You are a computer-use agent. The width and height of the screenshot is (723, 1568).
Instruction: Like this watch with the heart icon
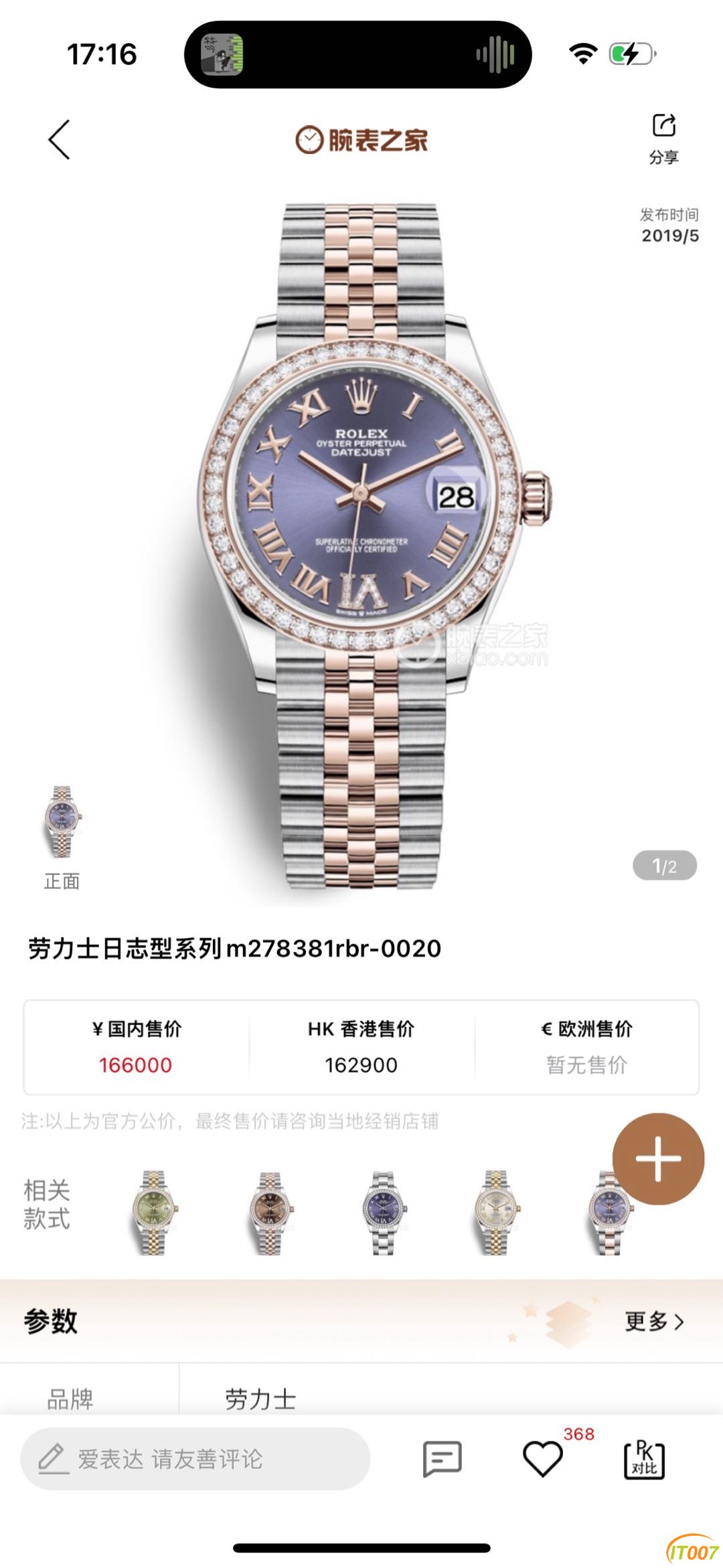[x=542, y=1459]
